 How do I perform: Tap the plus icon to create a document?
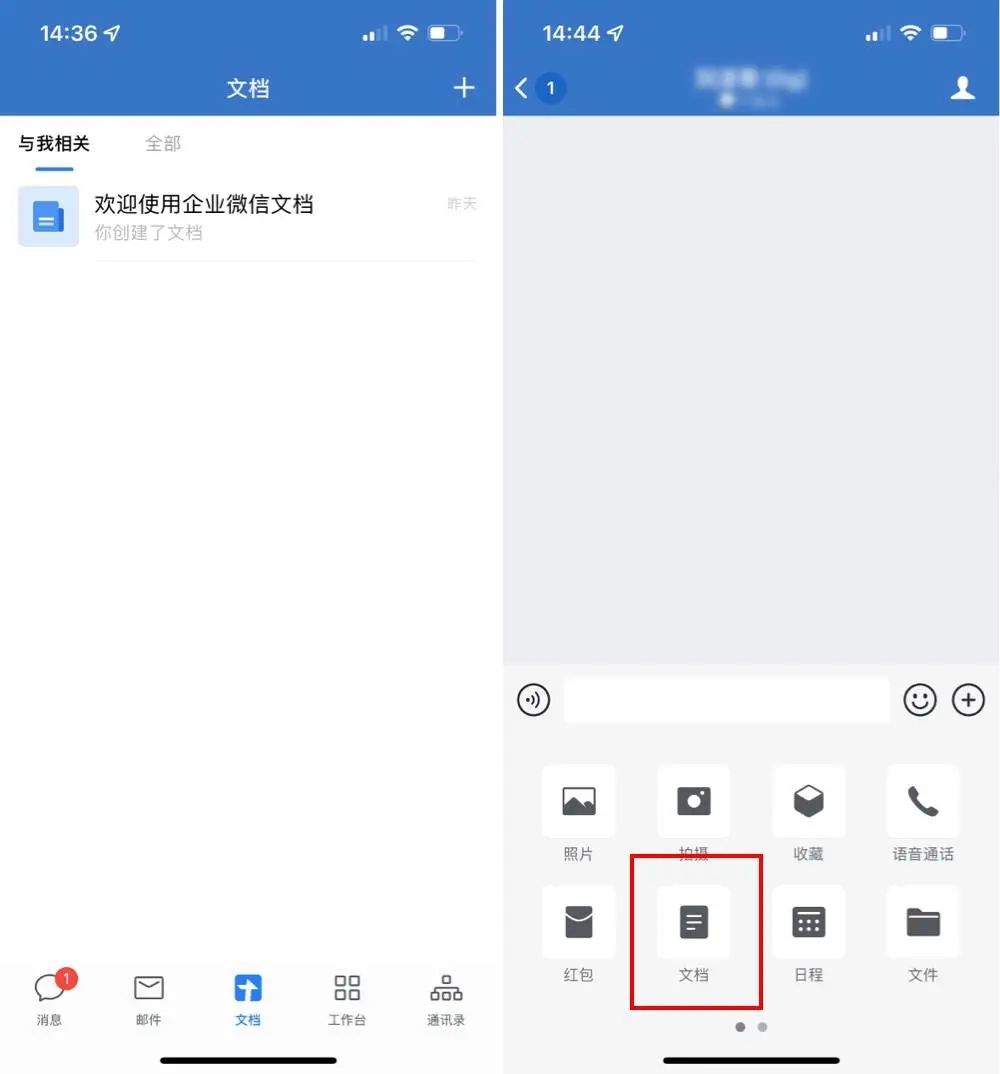point(463,88)
